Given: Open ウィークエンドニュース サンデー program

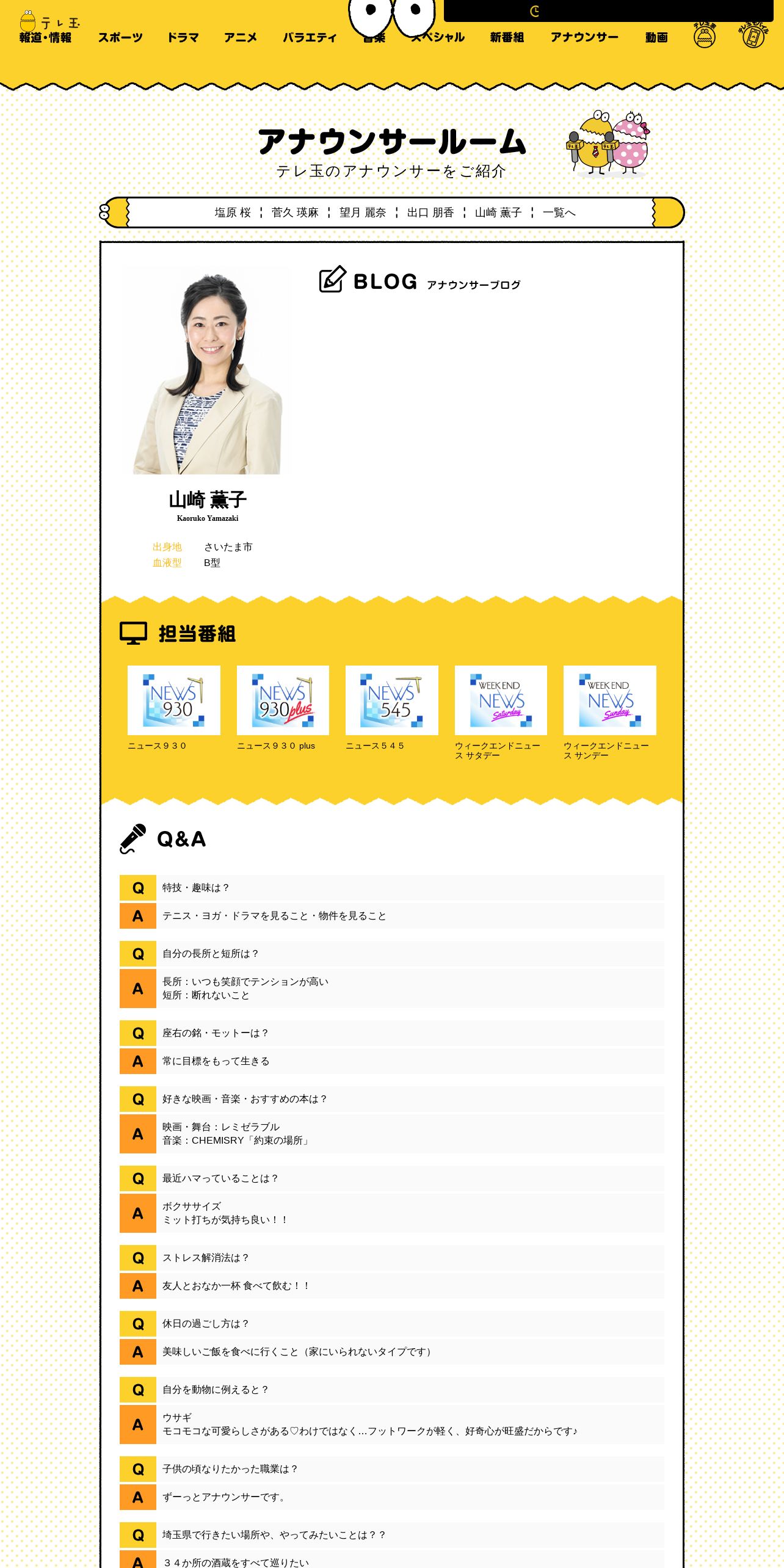Looking at the screenshot, I should point(609,713).
